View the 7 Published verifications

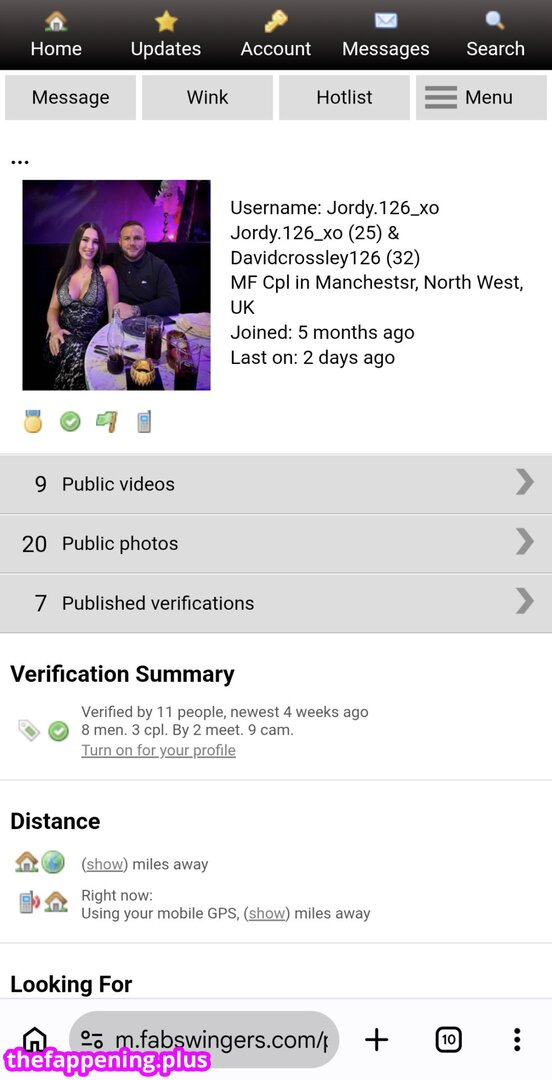(x=276, y=603)
